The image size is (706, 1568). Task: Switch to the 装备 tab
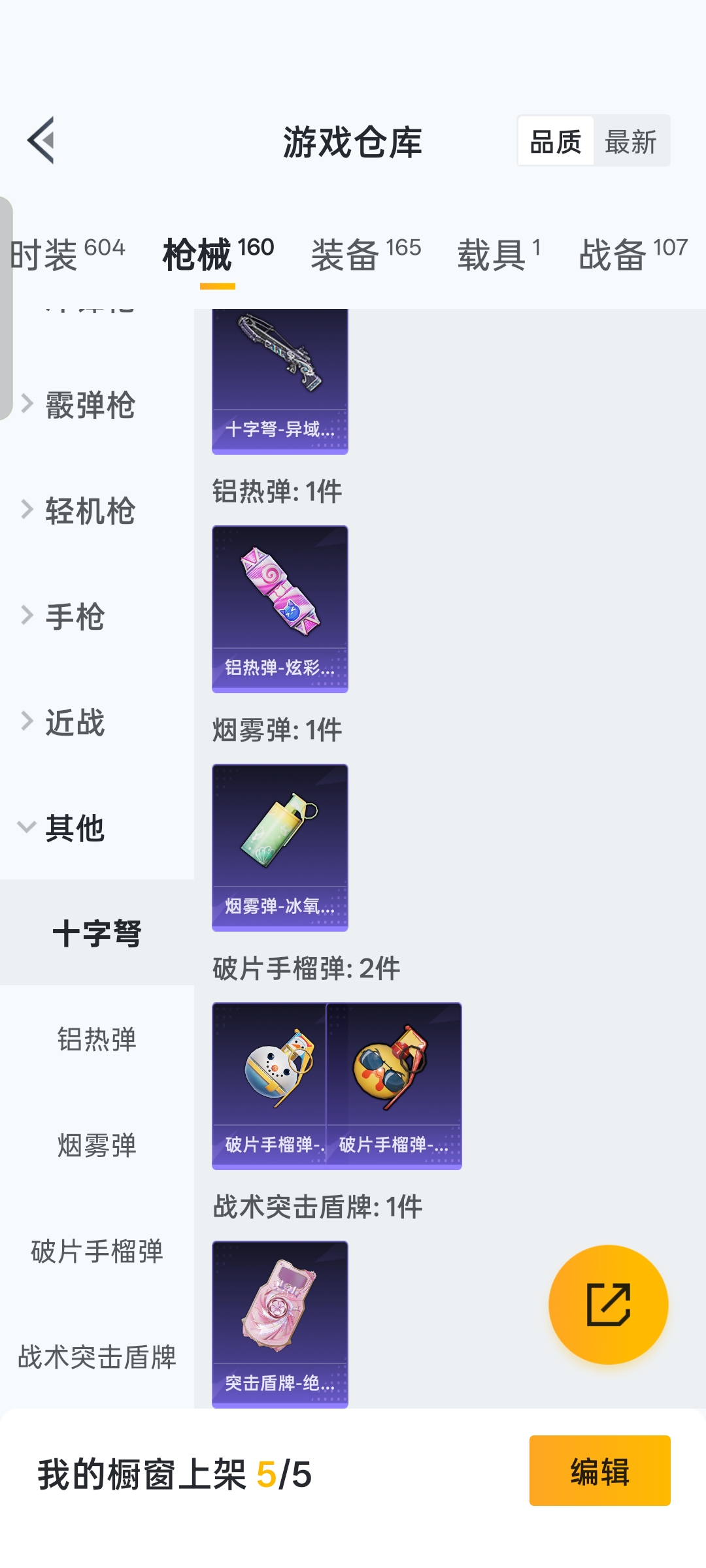click(365, 254)
